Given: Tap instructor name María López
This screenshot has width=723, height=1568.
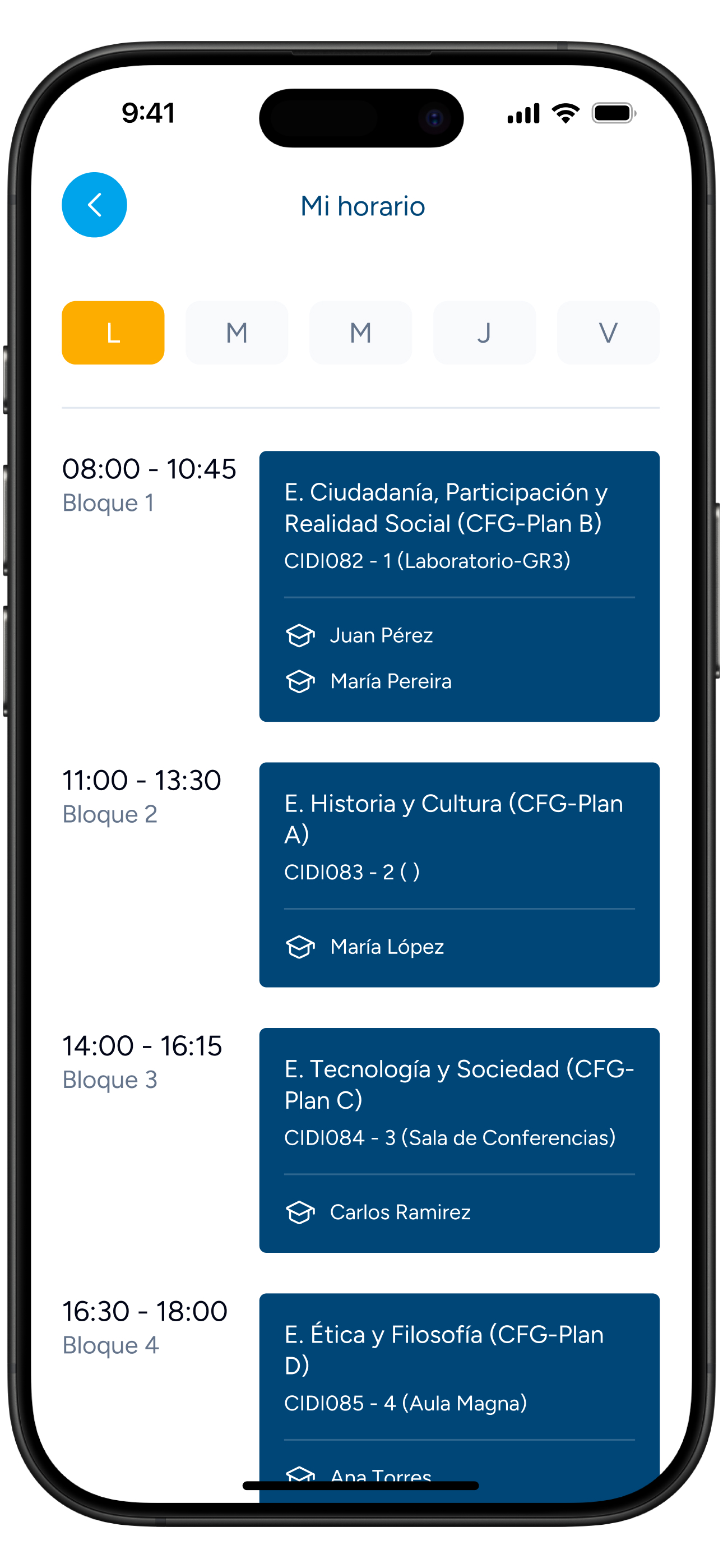Looking at the screenshot, I should [387, 947].
